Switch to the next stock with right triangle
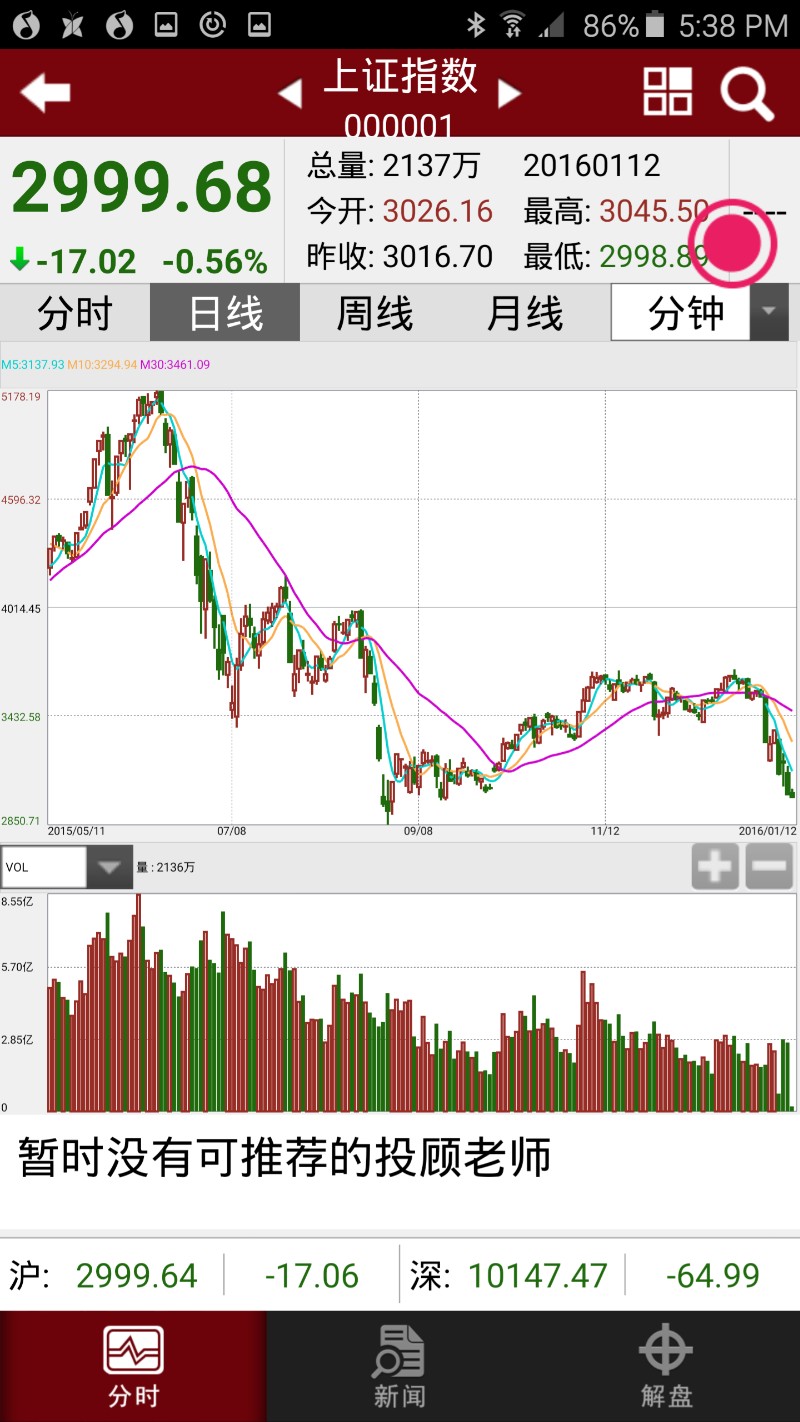Image resolution: width=800 pixels, height=1422 pixels. (x=510, y=94)
